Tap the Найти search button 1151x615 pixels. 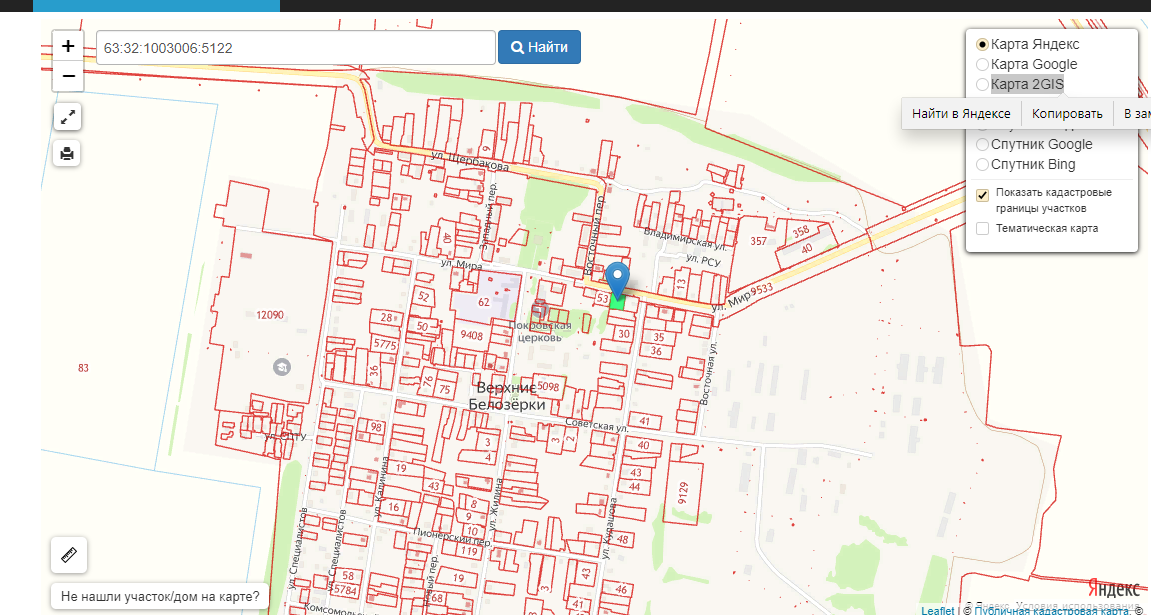pos(540,48)
